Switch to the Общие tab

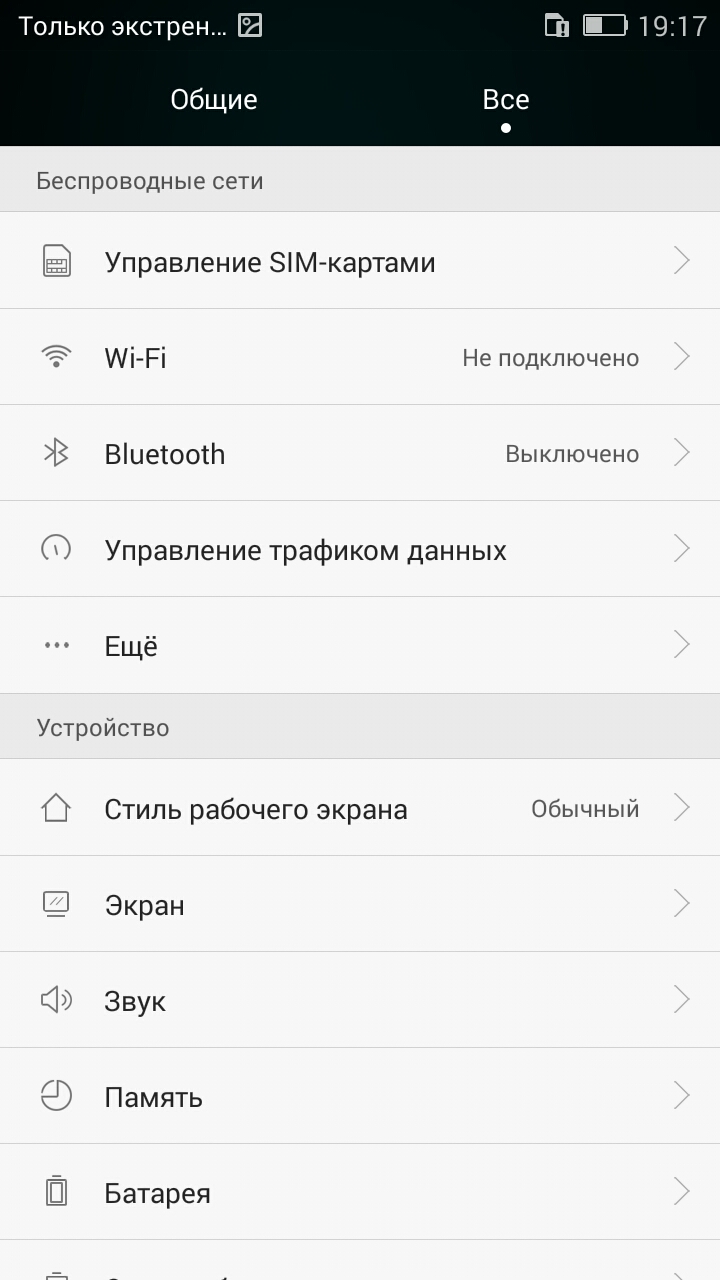click(214, 100)
